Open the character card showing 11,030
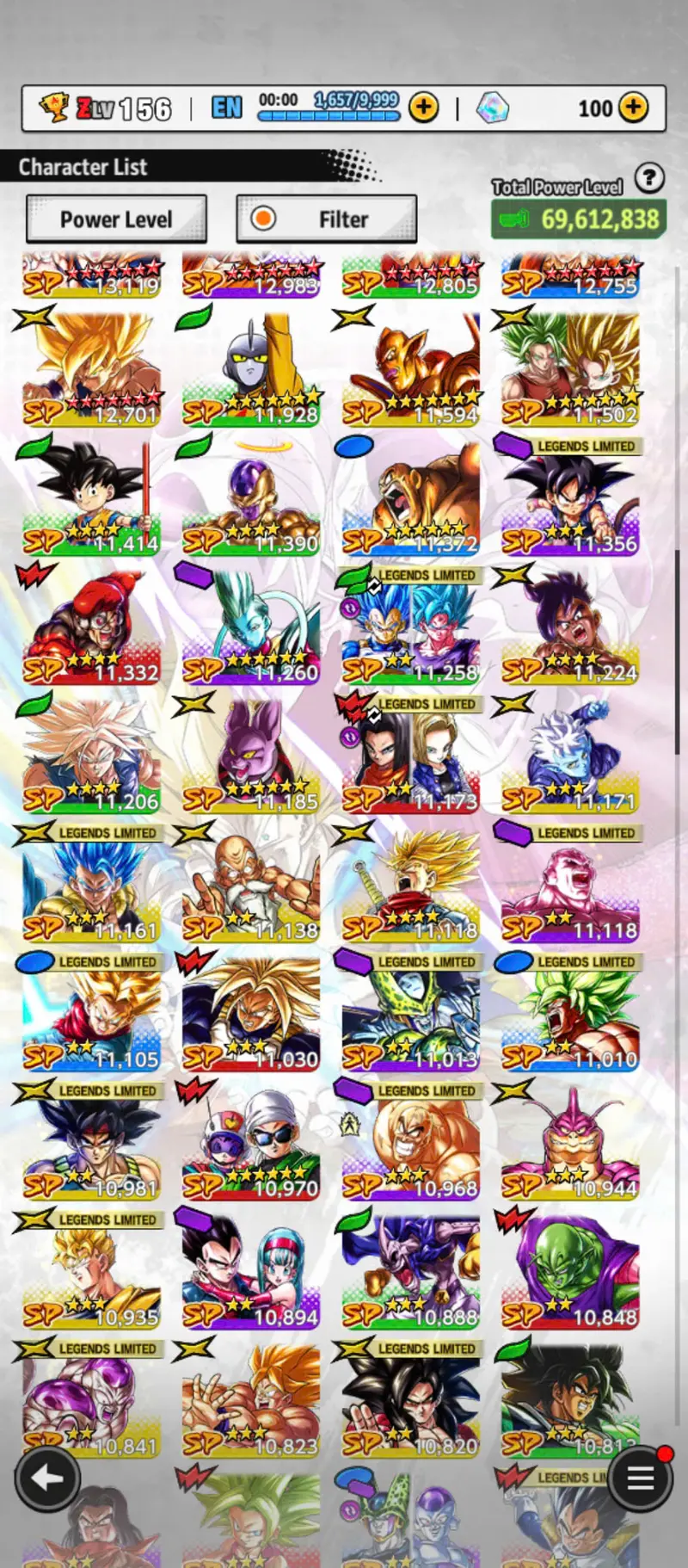This screenshot has height=1568, width=688. (x=251, y=1015)
